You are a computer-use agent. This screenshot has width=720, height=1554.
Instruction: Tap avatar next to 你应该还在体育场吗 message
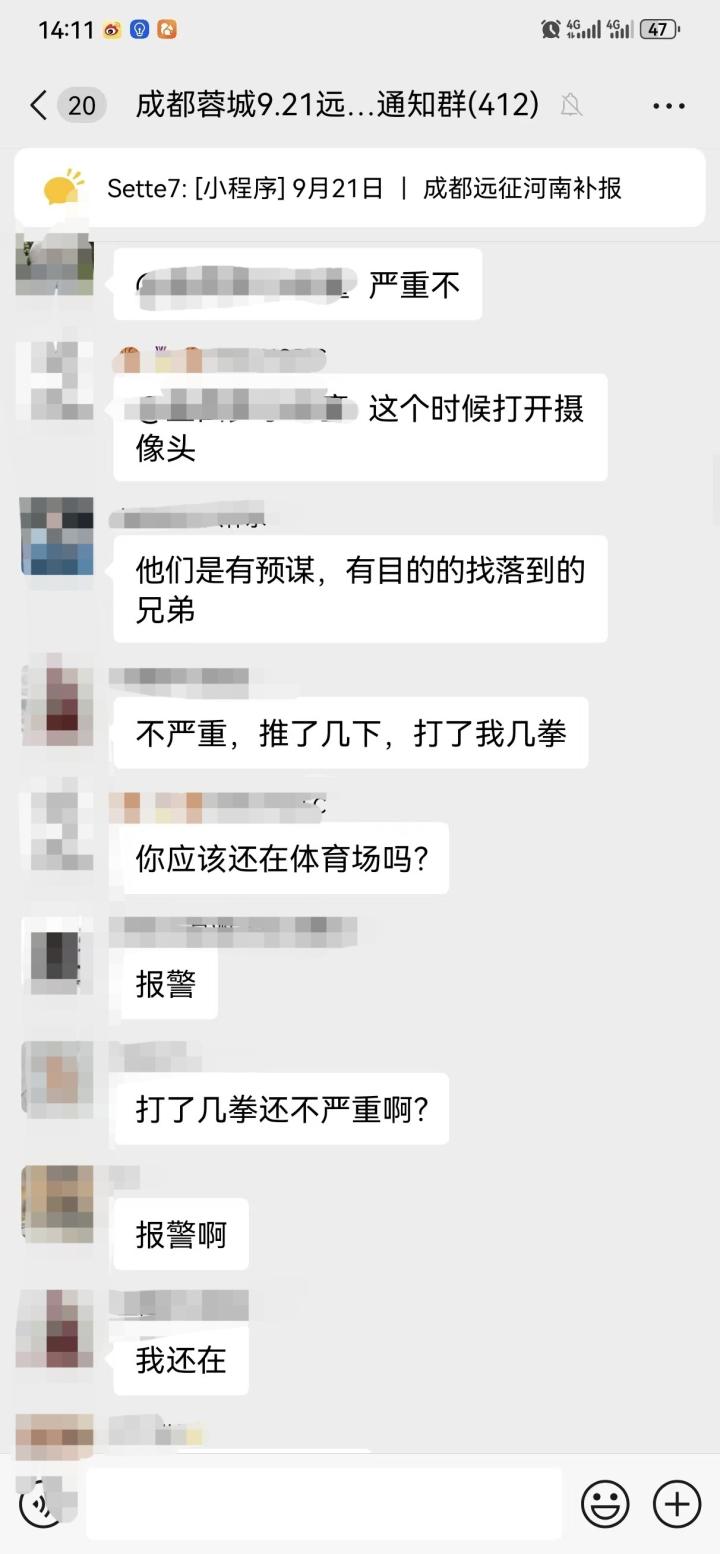(x=57, y=829)
